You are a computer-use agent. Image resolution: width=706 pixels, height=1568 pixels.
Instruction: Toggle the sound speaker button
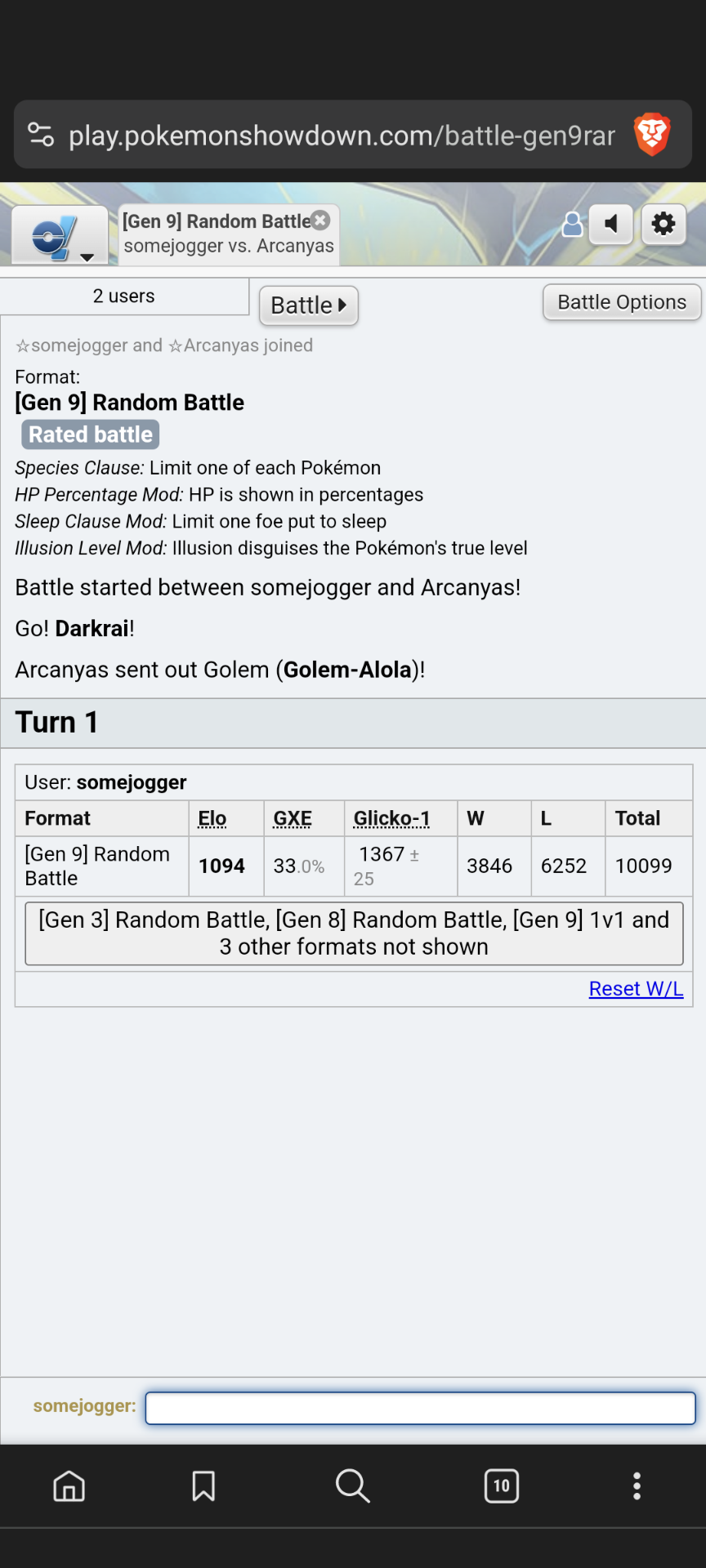click(x=611, y=224)
